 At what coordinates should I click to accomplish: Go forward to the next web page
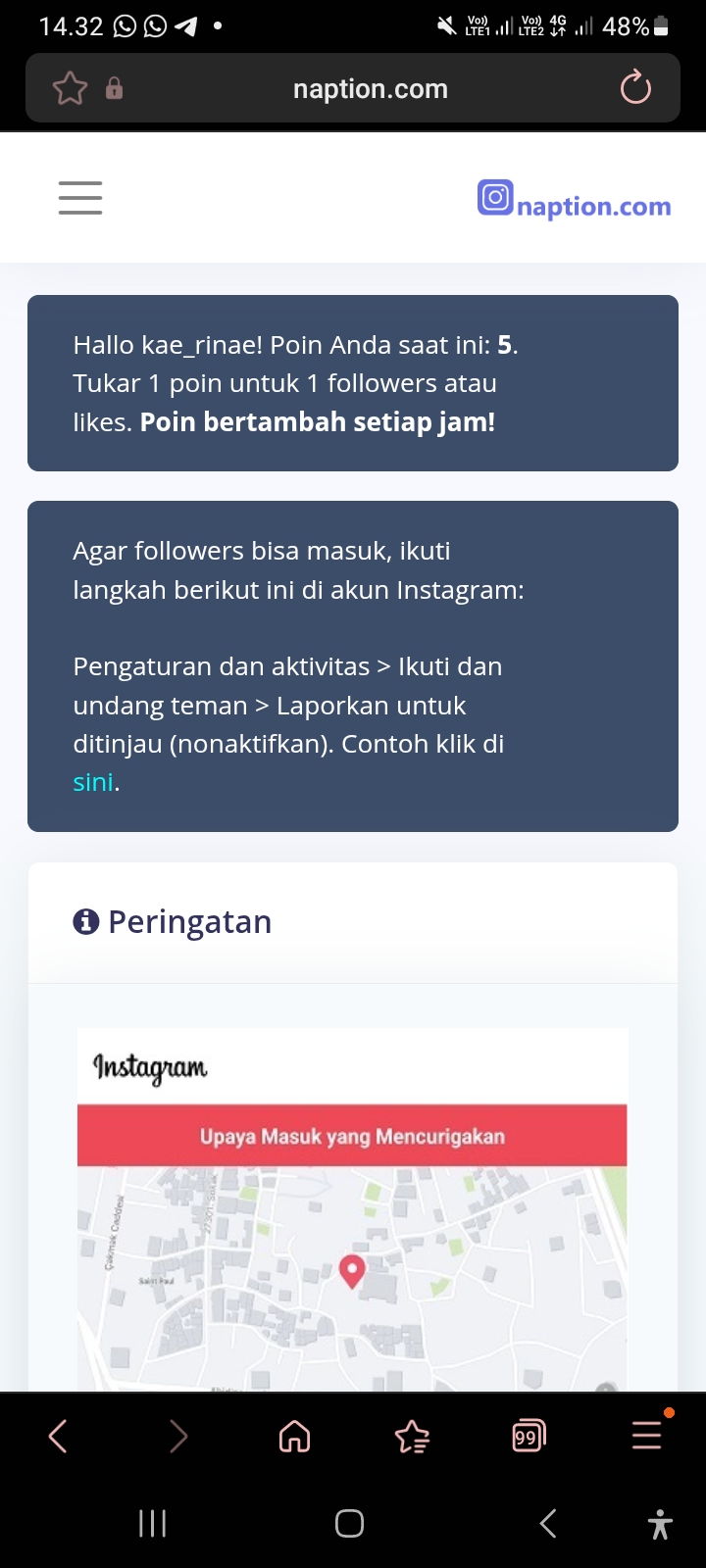177,1437
